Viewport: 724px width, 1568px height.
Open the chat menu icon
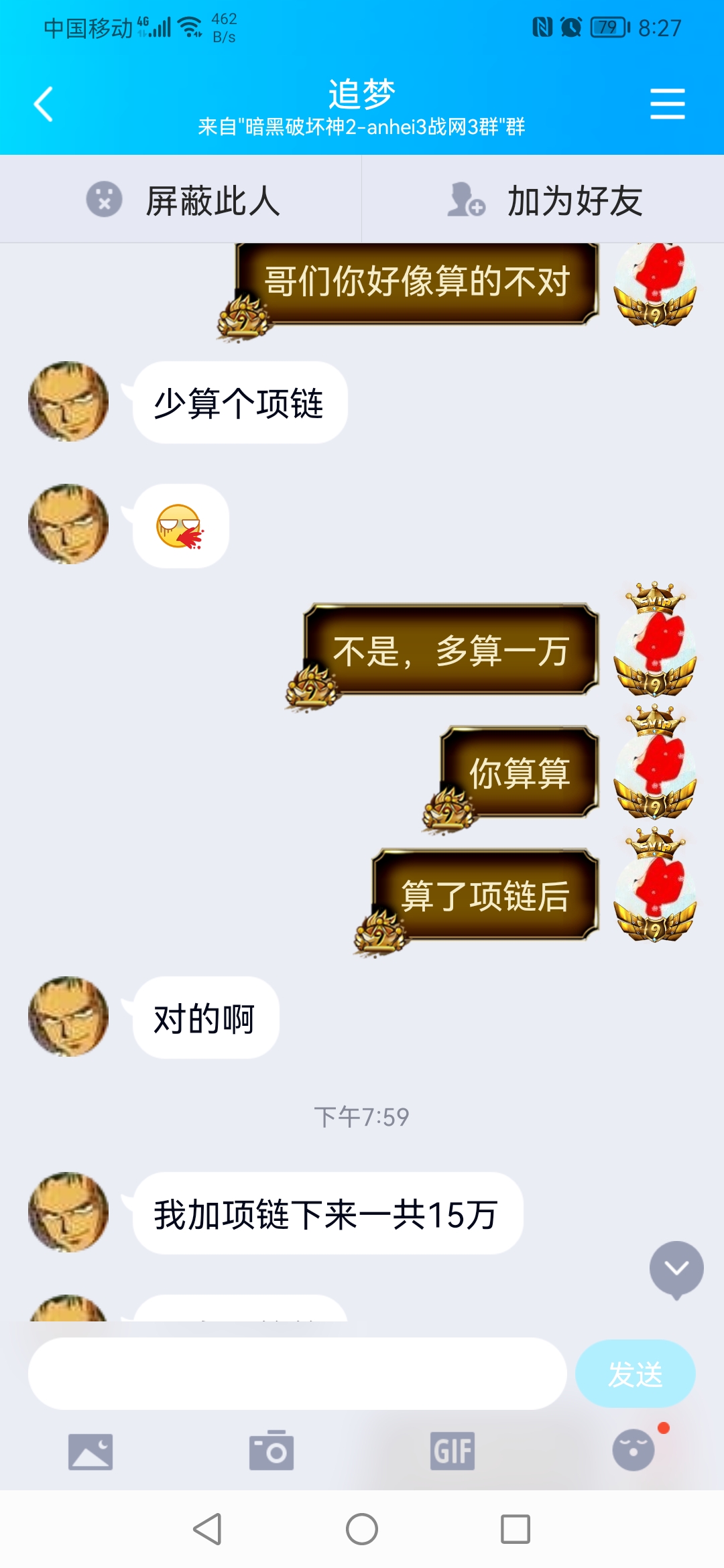coord(667,105)
